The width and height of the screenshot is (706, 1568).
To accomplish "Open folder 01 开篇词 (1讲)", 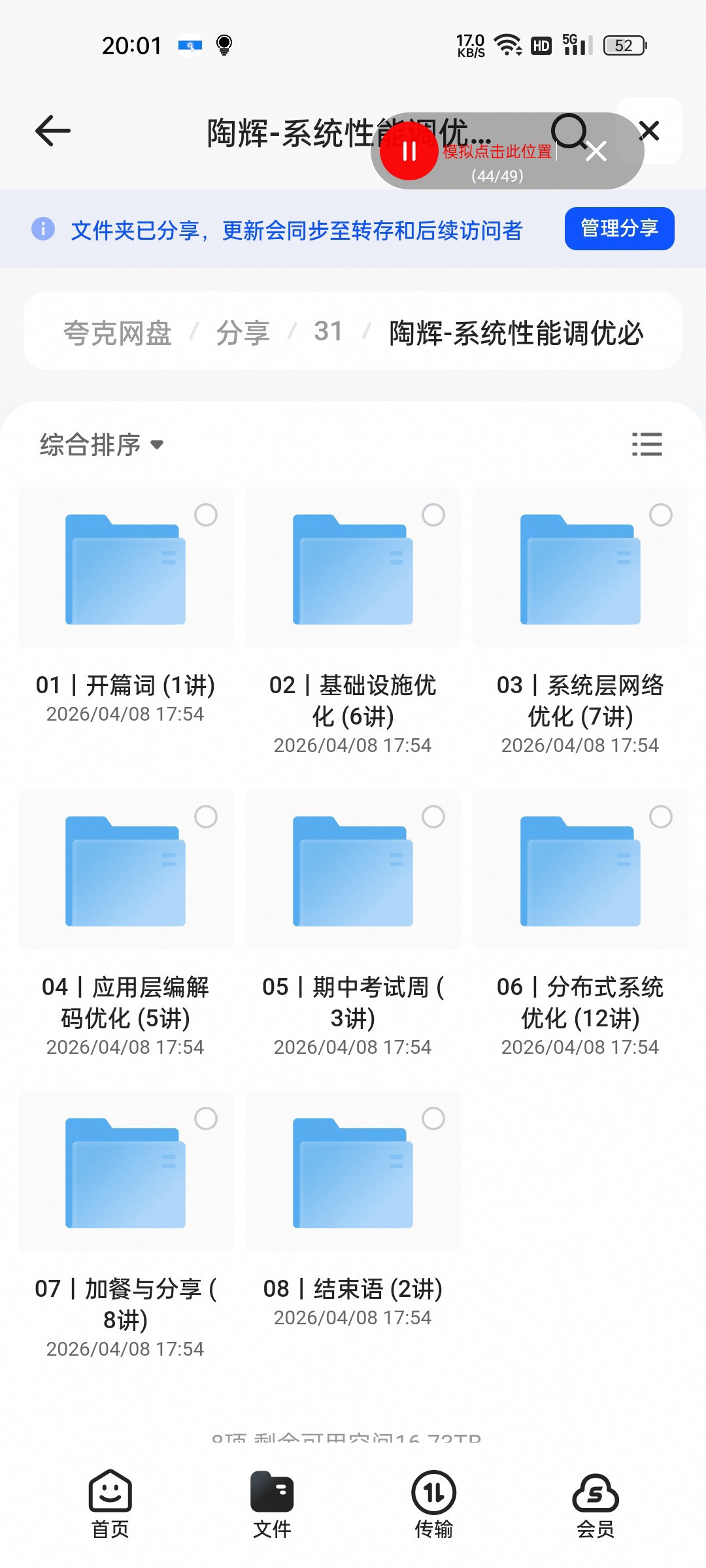I will coord(125,568).
